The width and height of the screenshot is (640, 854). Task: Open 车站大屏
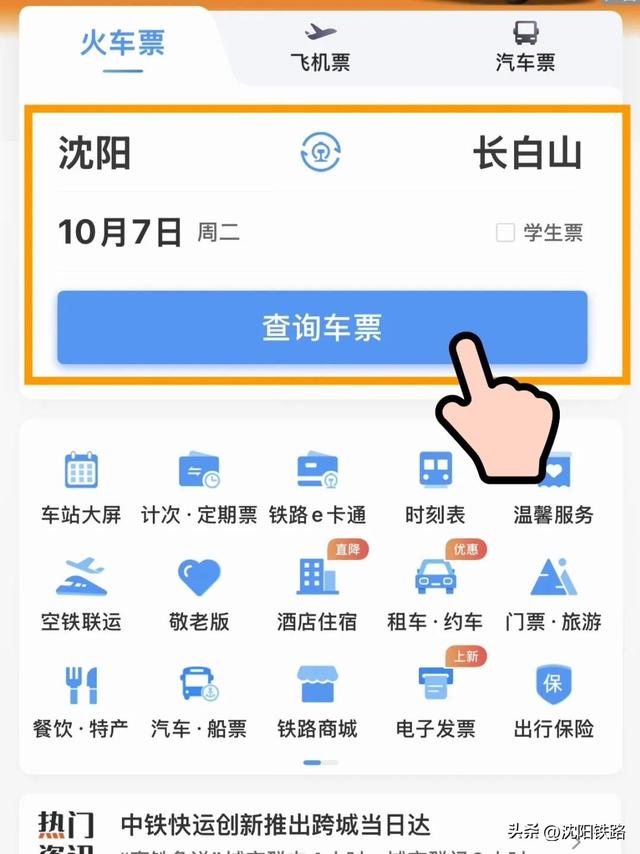81,487
